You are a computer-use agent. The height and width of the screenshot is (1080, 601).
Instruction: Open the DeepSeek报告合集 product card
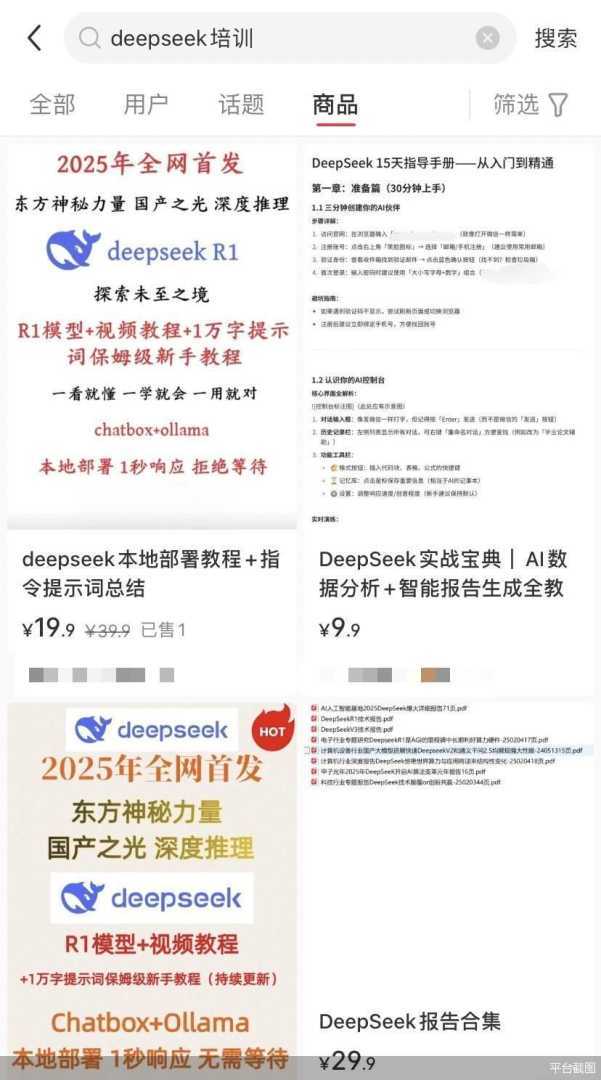(x=447, y=880)
